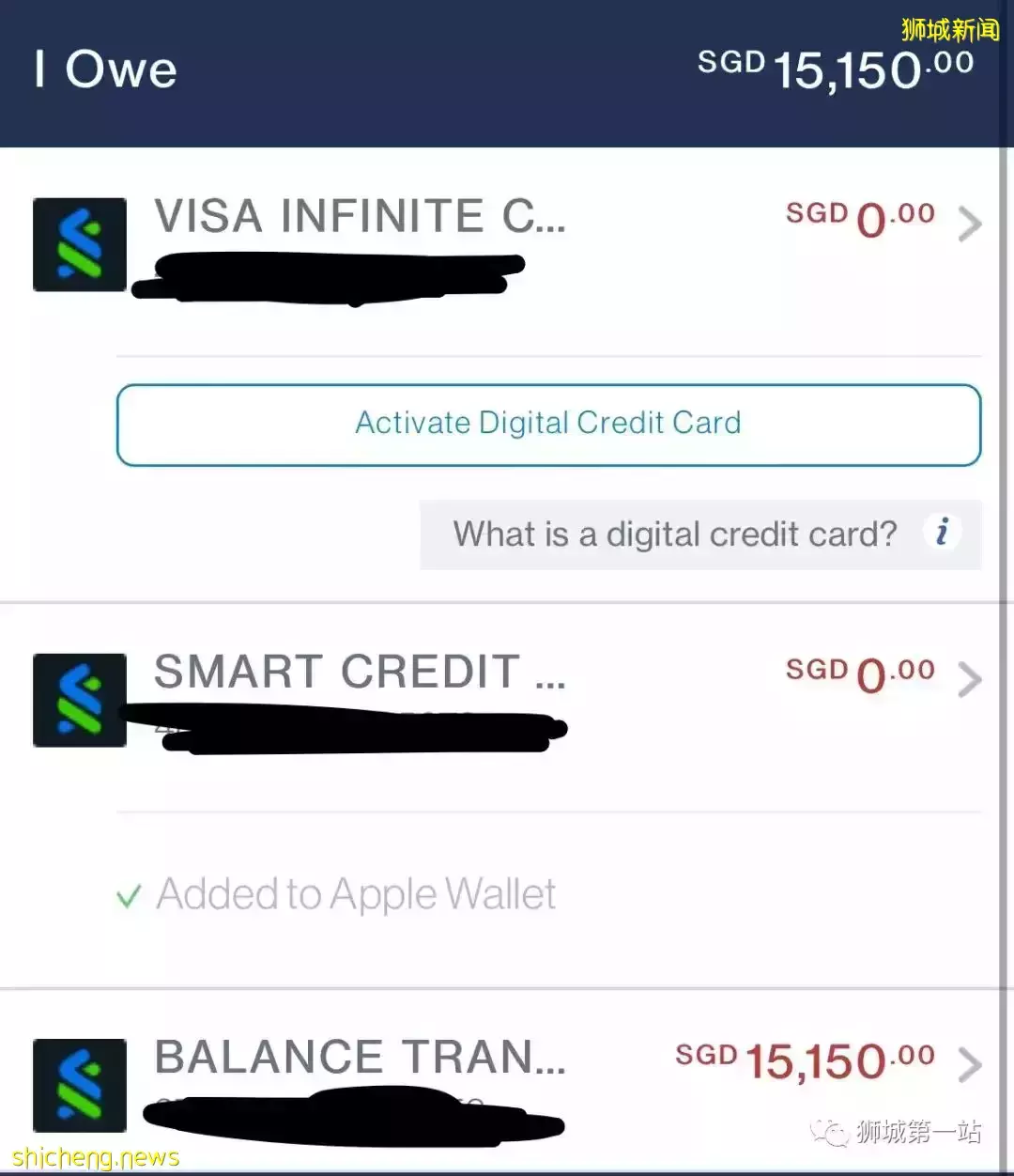The image size is (1014, 1176).
Task: Open the SMART CREDIT card account
Action: click(x=969, y=680)
